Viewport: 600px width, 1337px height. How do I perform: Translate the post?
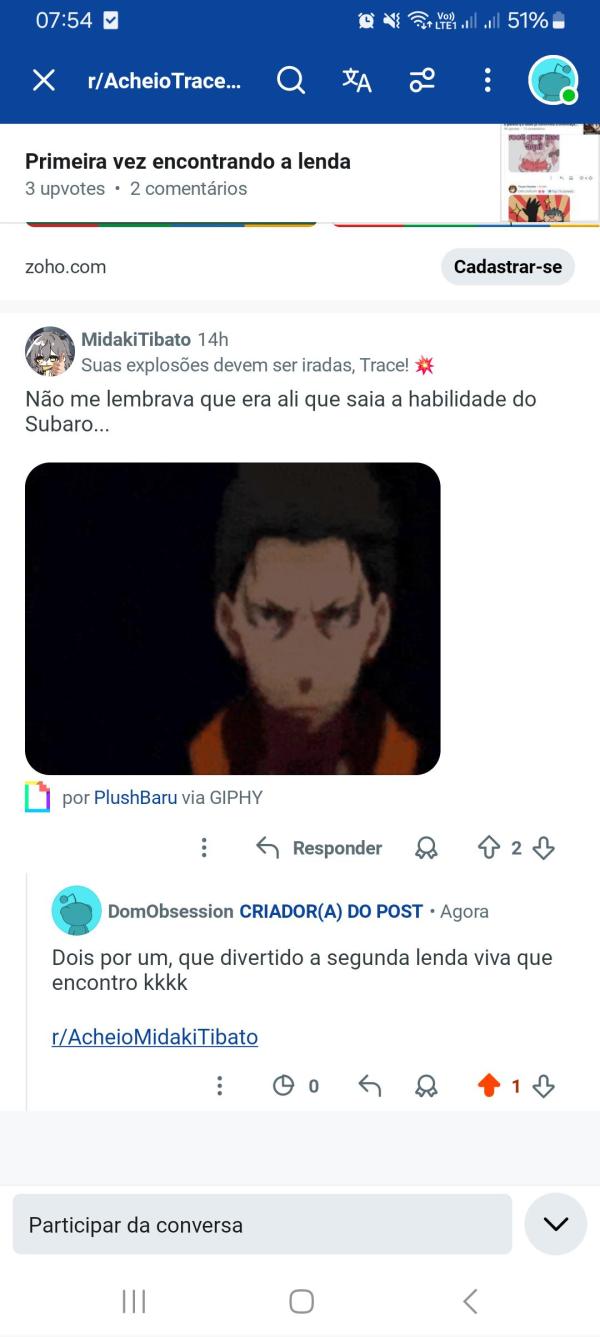(x=356, y=81)
